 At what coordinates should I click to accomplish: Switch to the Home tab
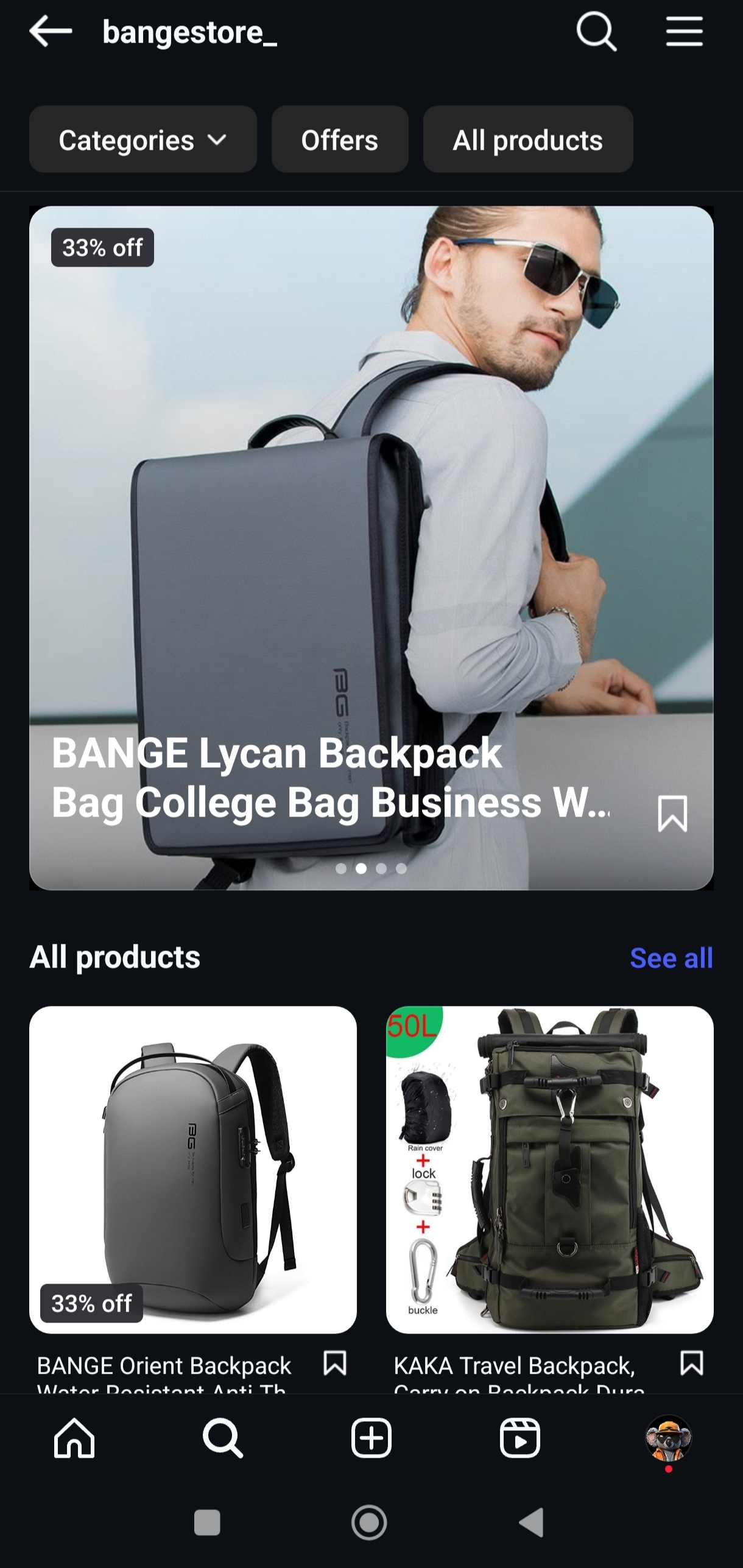(74, 1438)
